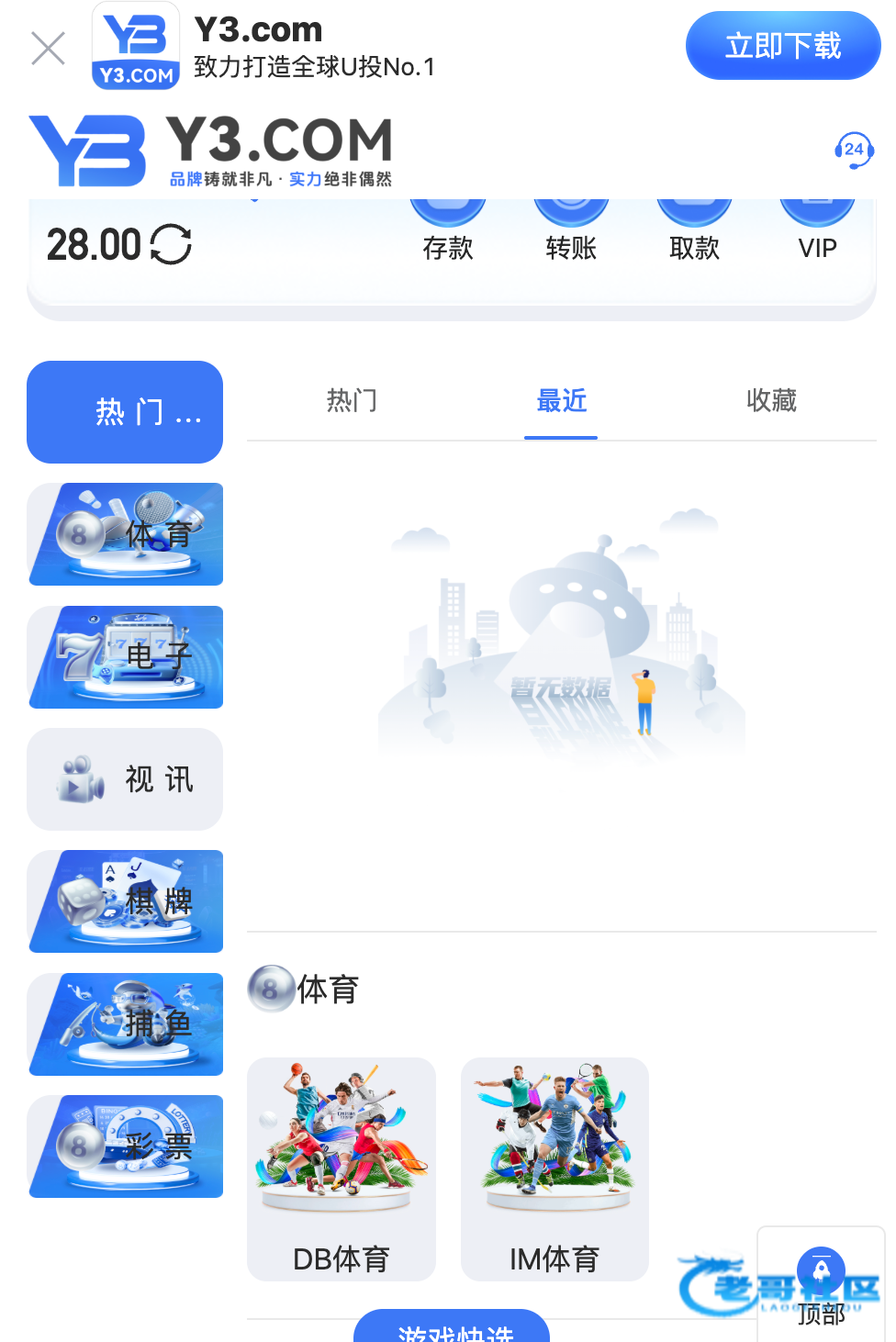Launch the IM体育 game card

554,1169
